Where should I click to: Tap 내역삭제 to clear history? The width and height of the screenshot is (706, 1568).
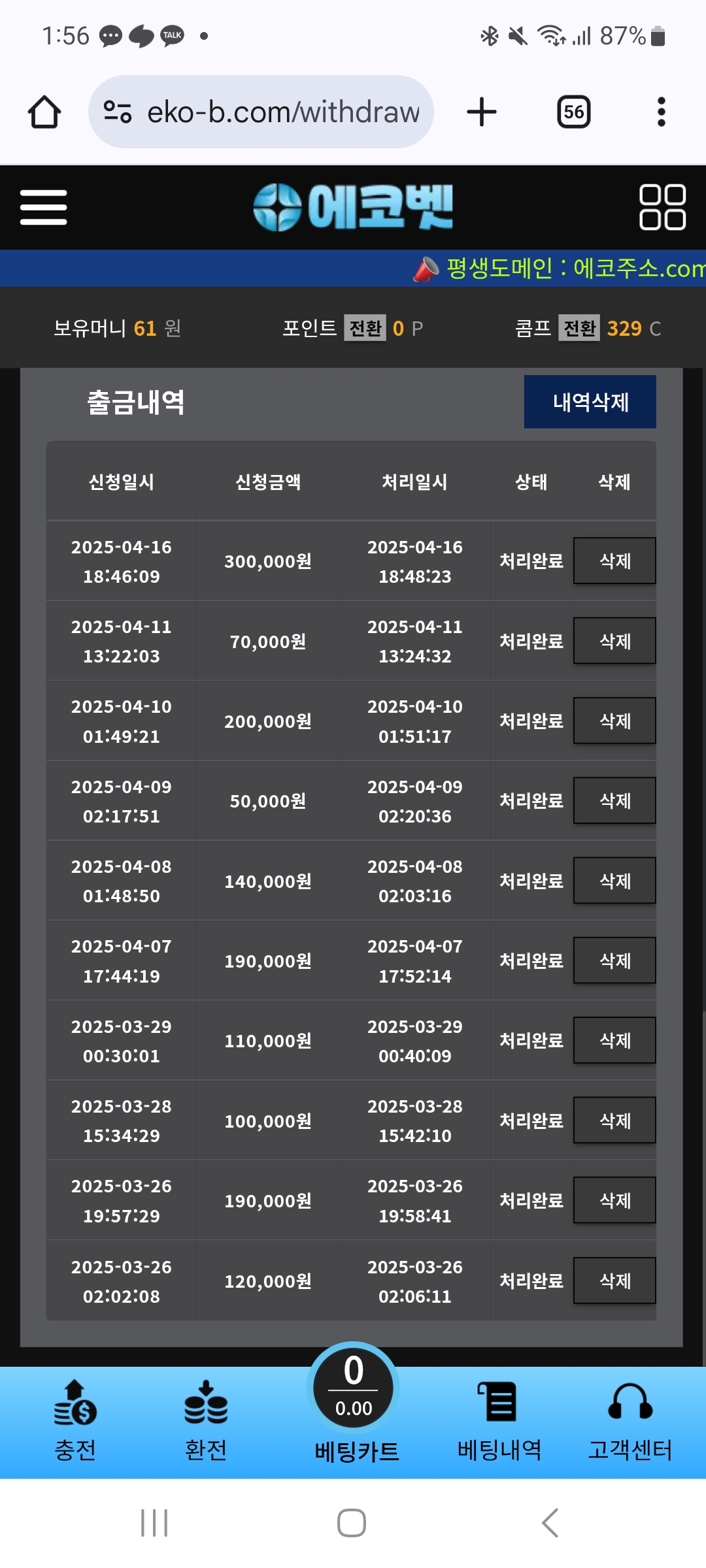(590, 402)
